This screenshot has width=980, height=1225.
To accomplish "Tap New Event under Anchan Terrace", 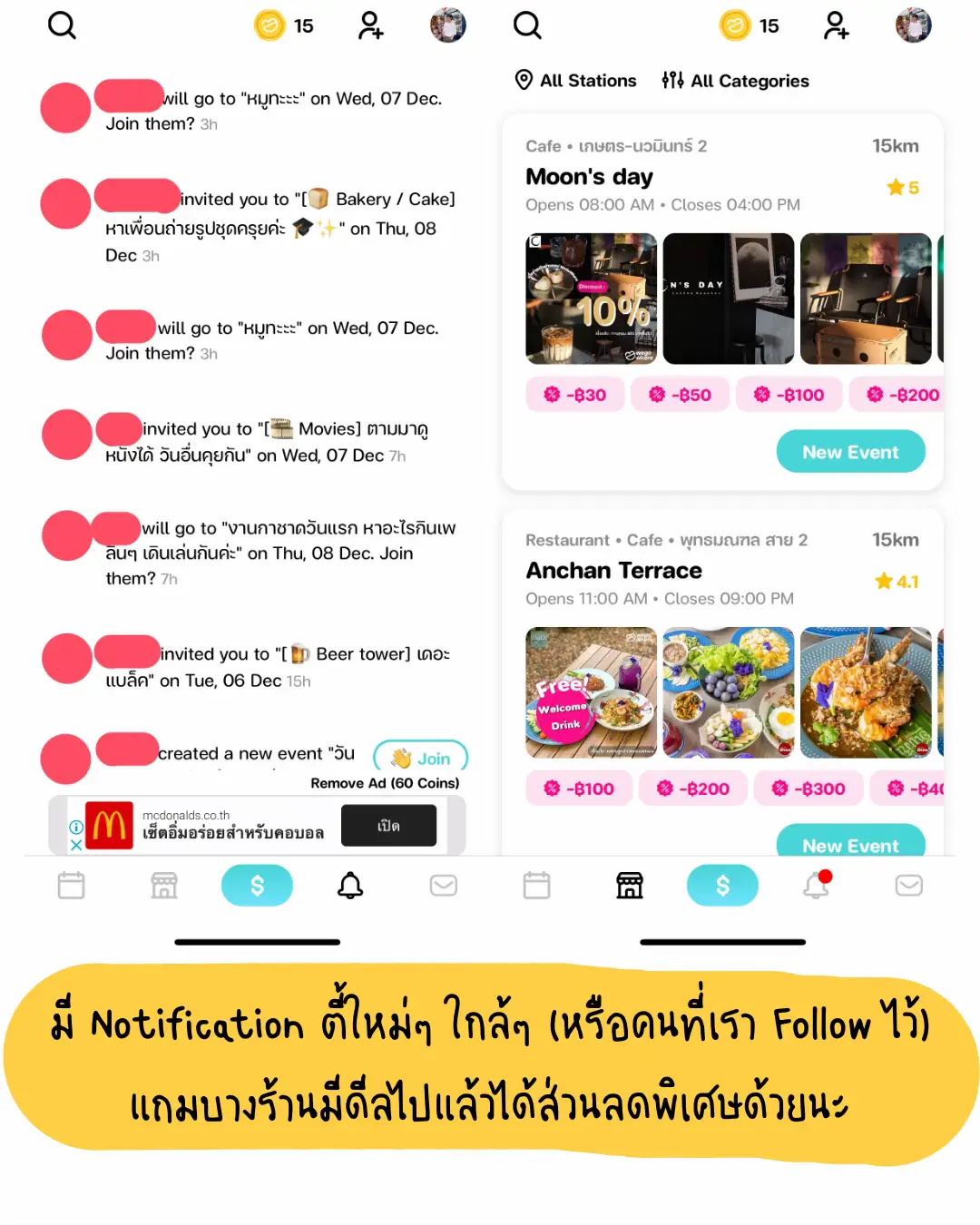I will (x=850, y=845).
